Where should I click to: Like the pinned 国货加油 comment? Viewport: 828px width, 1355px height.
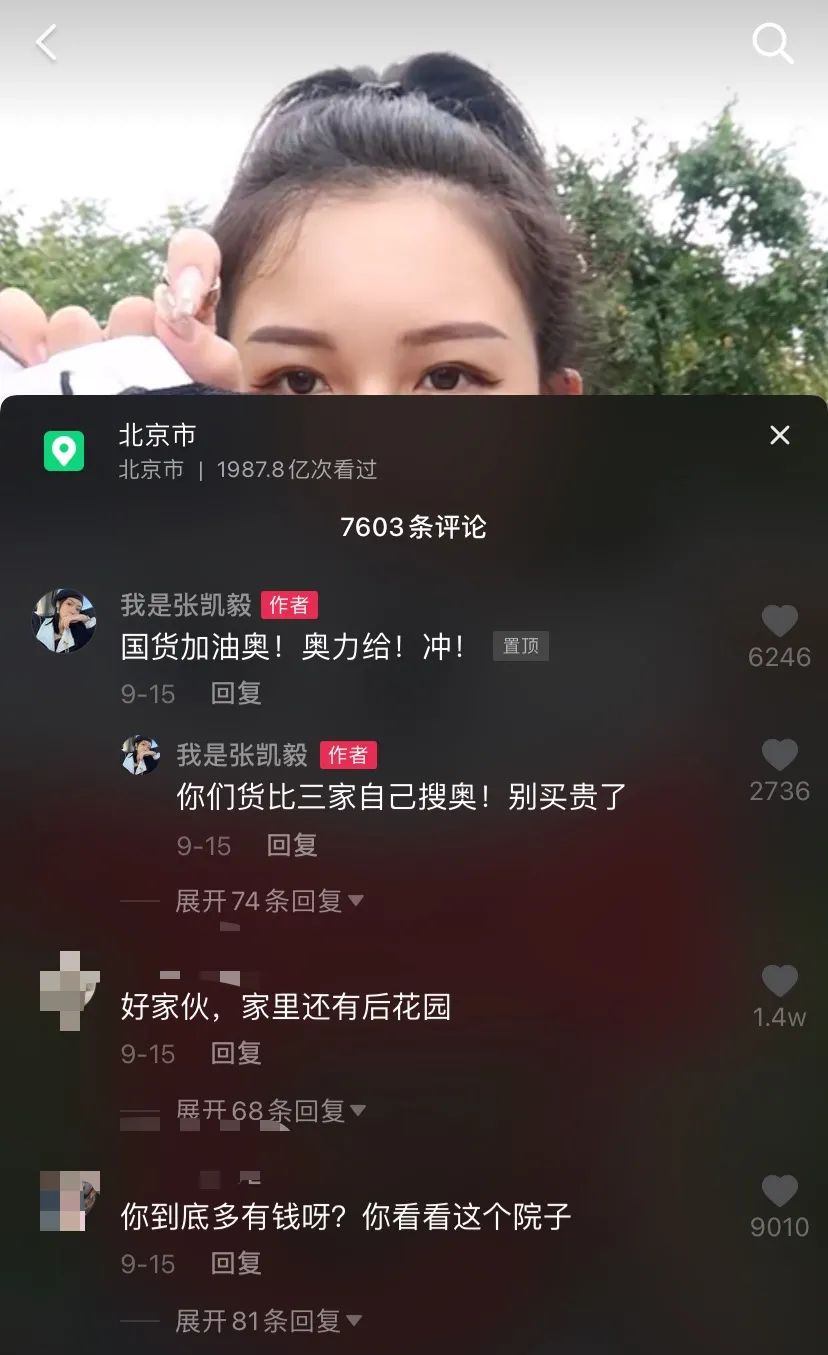(x=779, y=620)
